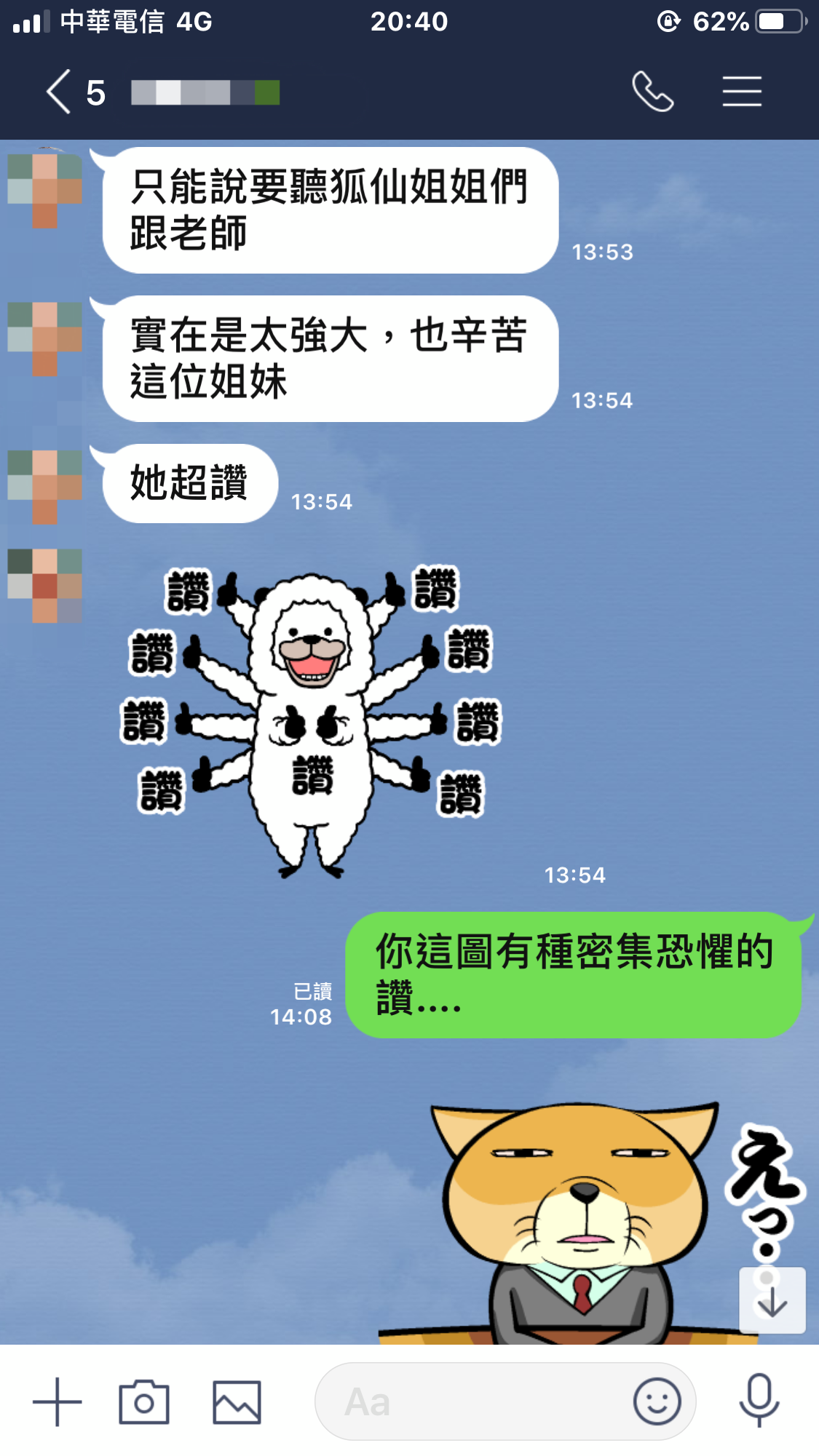Jump to the latest message
819x1456 pixels.
coord(772,1301)
